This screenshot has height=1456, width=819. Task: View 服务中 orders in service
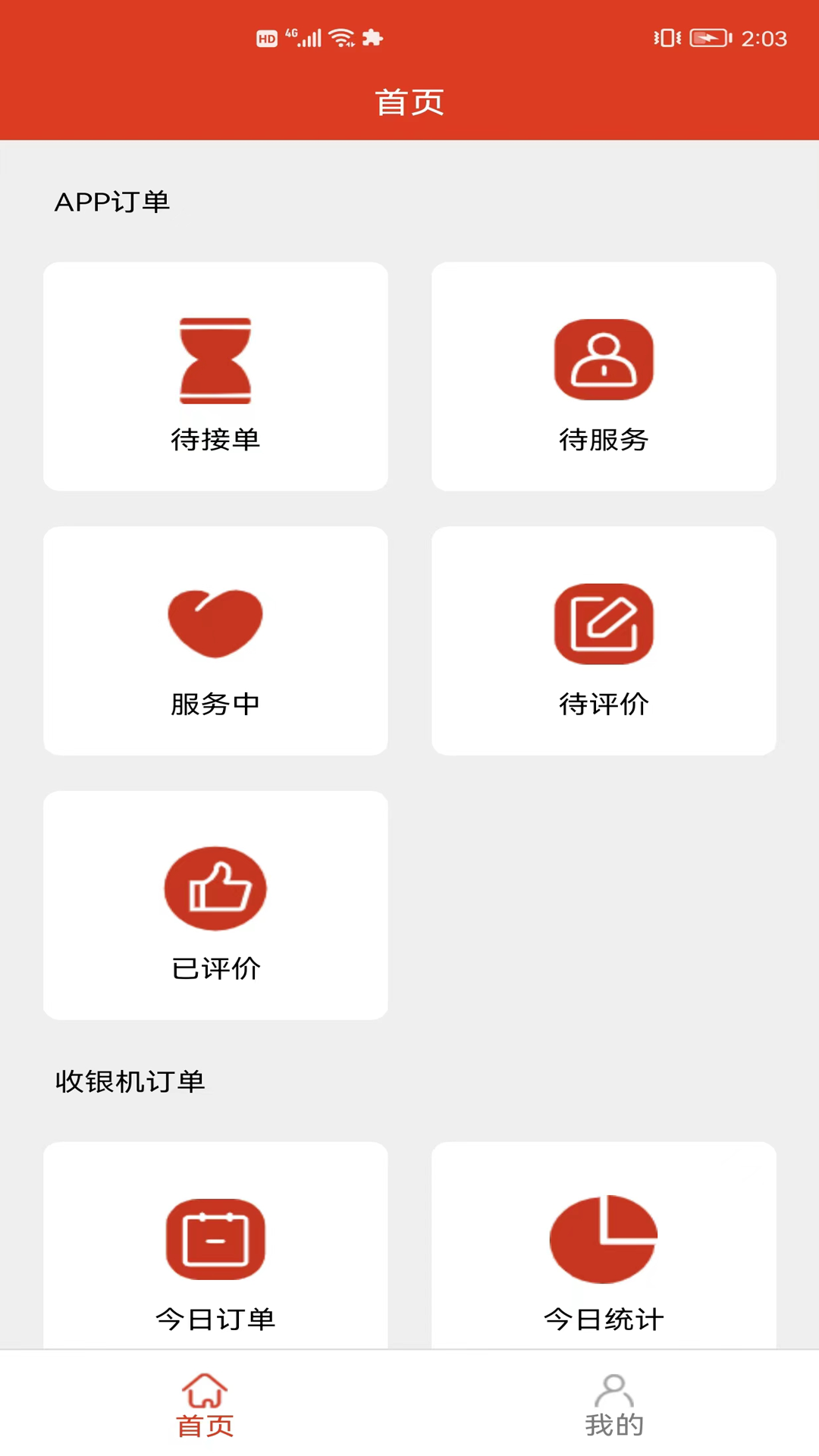[215, 641]
